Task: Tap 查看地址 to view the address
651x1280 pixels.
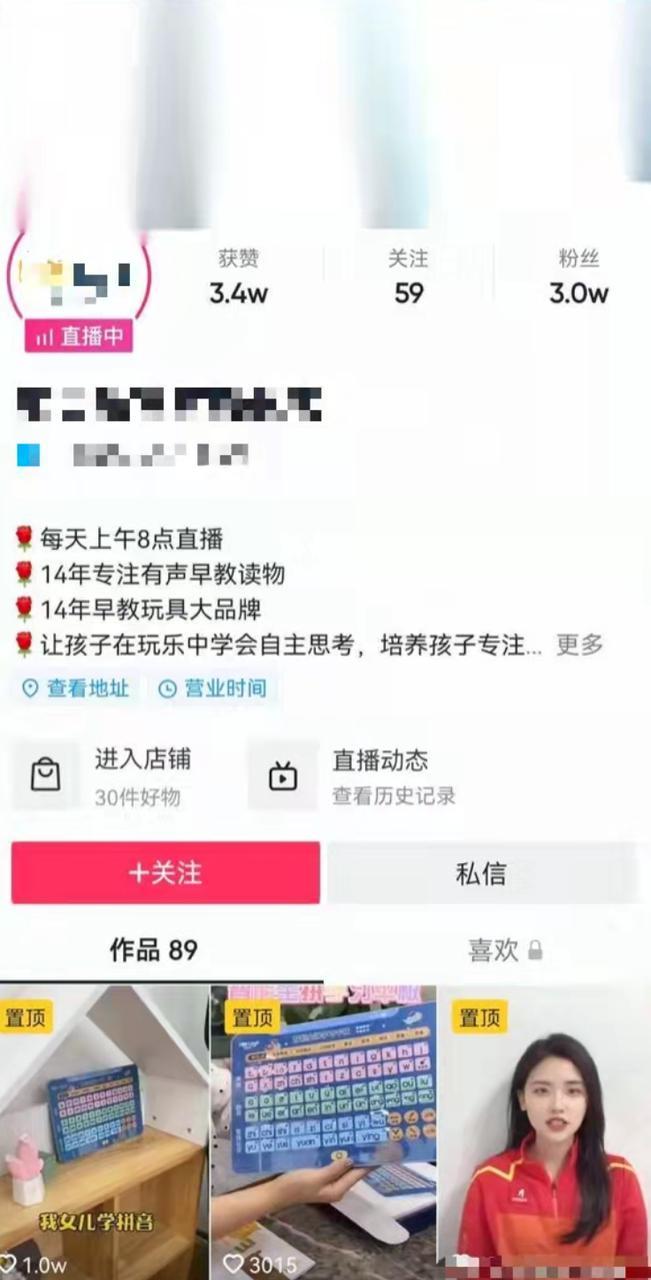Action: coord(77,688)
